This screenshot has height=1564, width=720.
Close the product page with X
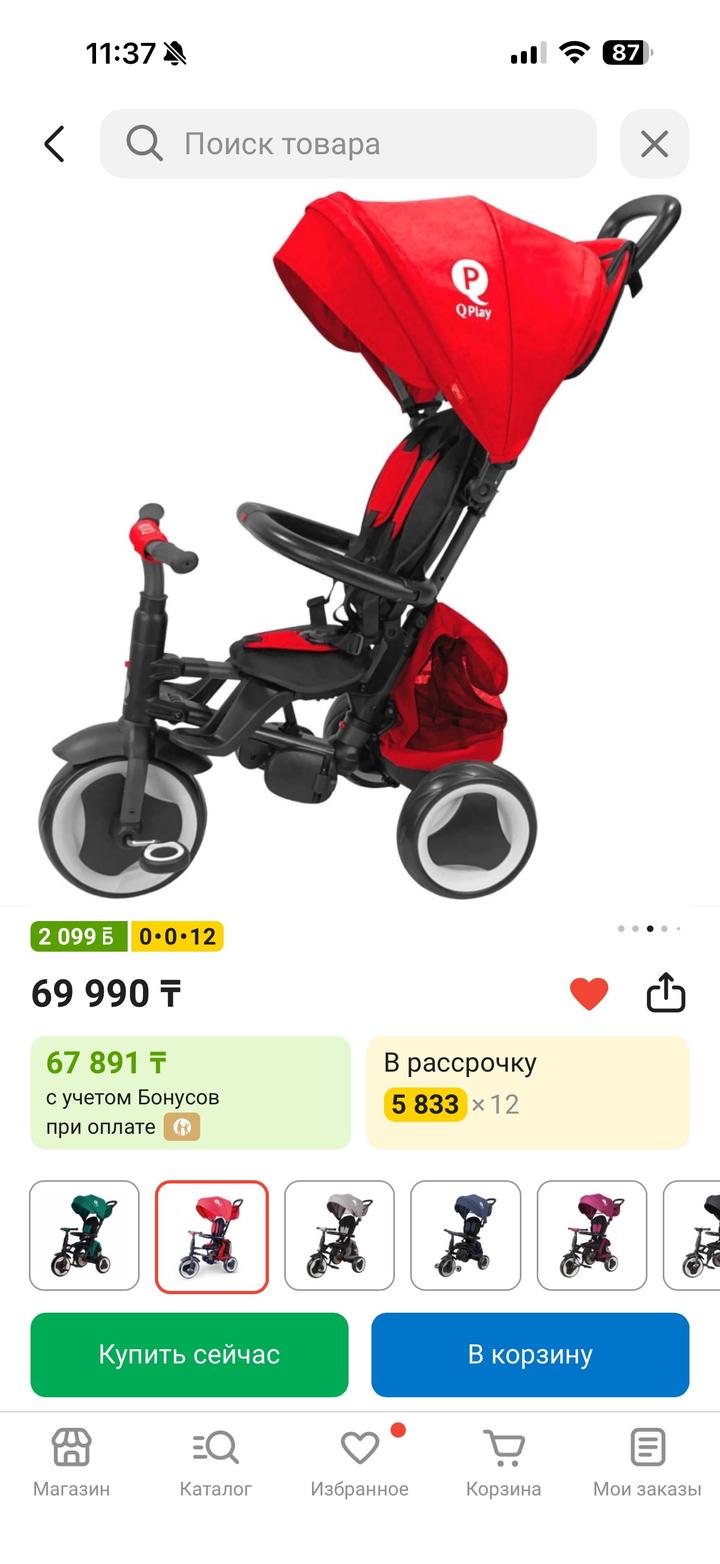(654, 144)
